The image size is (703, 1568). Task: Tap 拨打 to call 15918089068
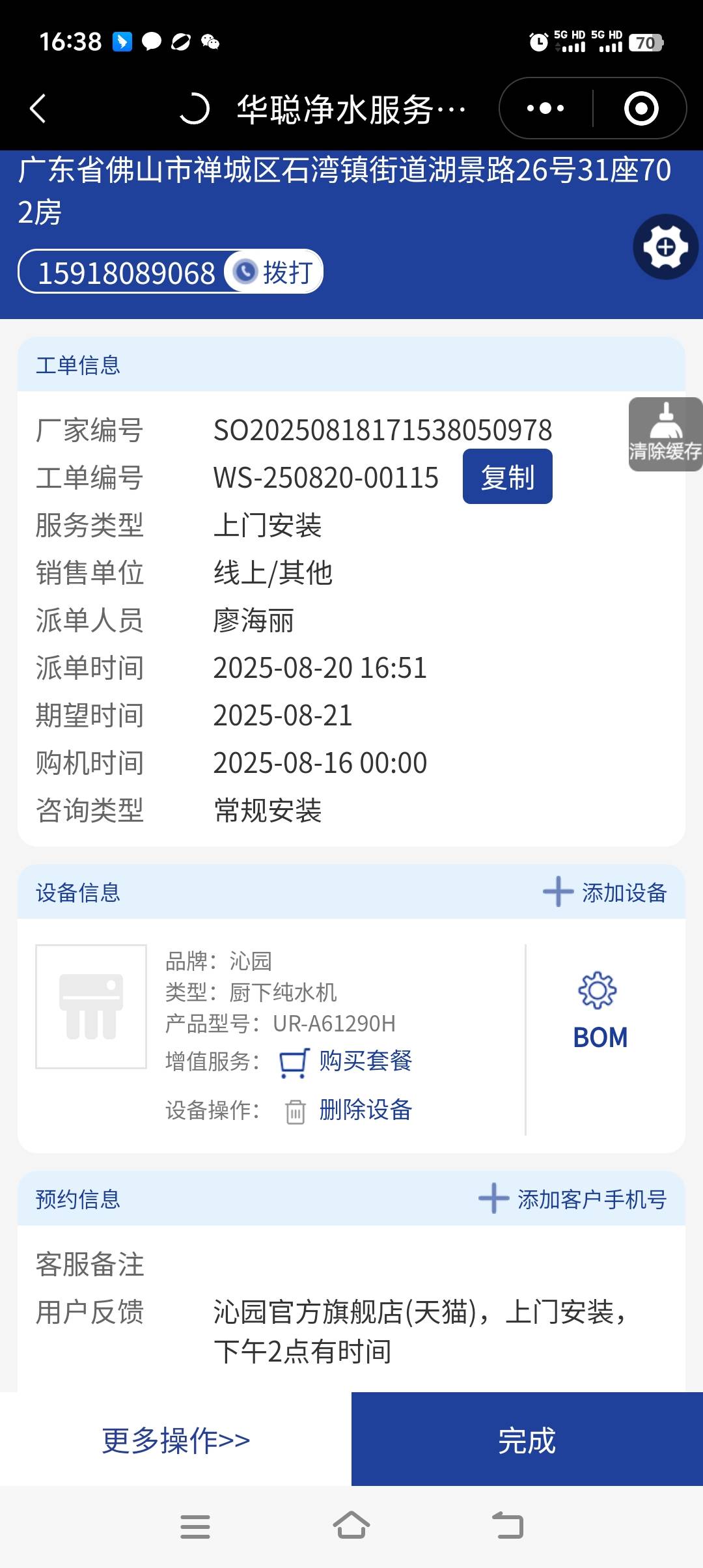click(275, 272)
